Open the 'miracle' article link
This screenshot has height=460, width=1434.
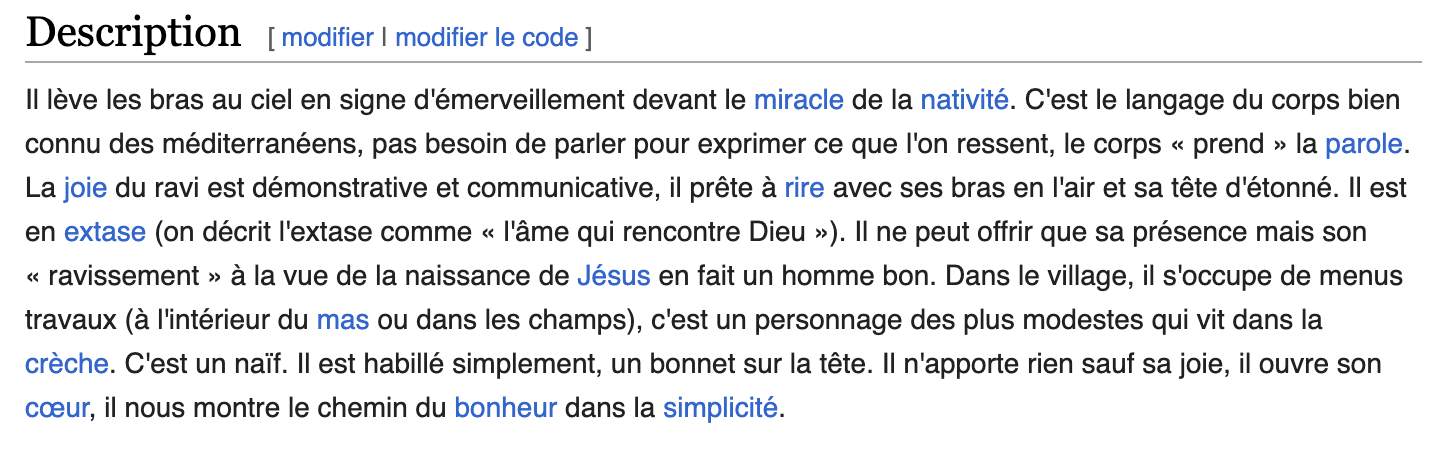pos(798,100)
